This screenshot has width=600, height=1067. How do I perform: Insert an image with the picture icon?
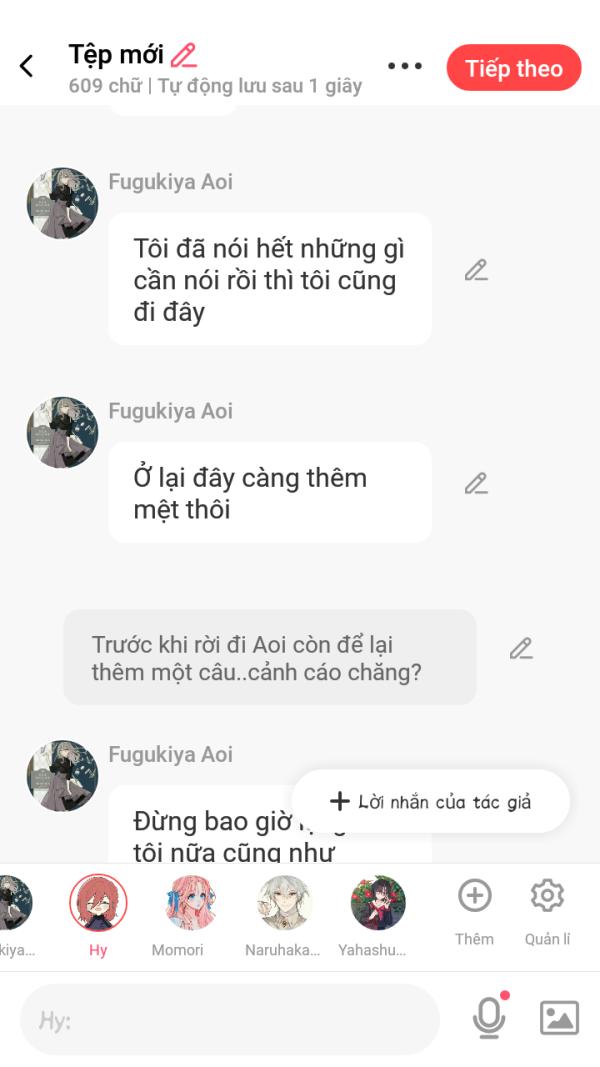coord(559,1018)
